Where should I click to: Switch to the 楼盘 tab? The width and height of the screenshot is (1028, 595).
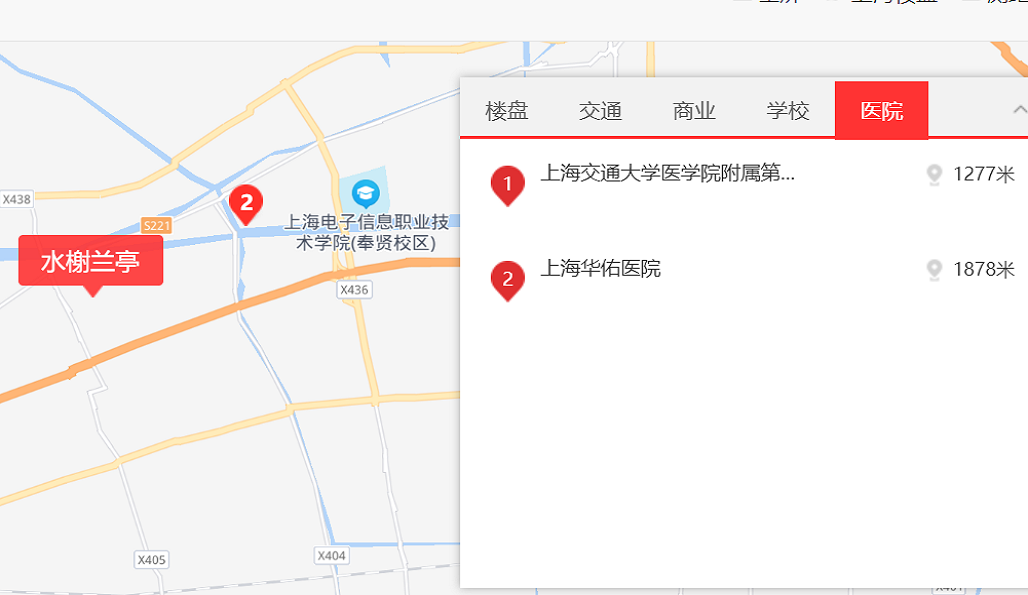pyautogui.click(x=507, y=111)
